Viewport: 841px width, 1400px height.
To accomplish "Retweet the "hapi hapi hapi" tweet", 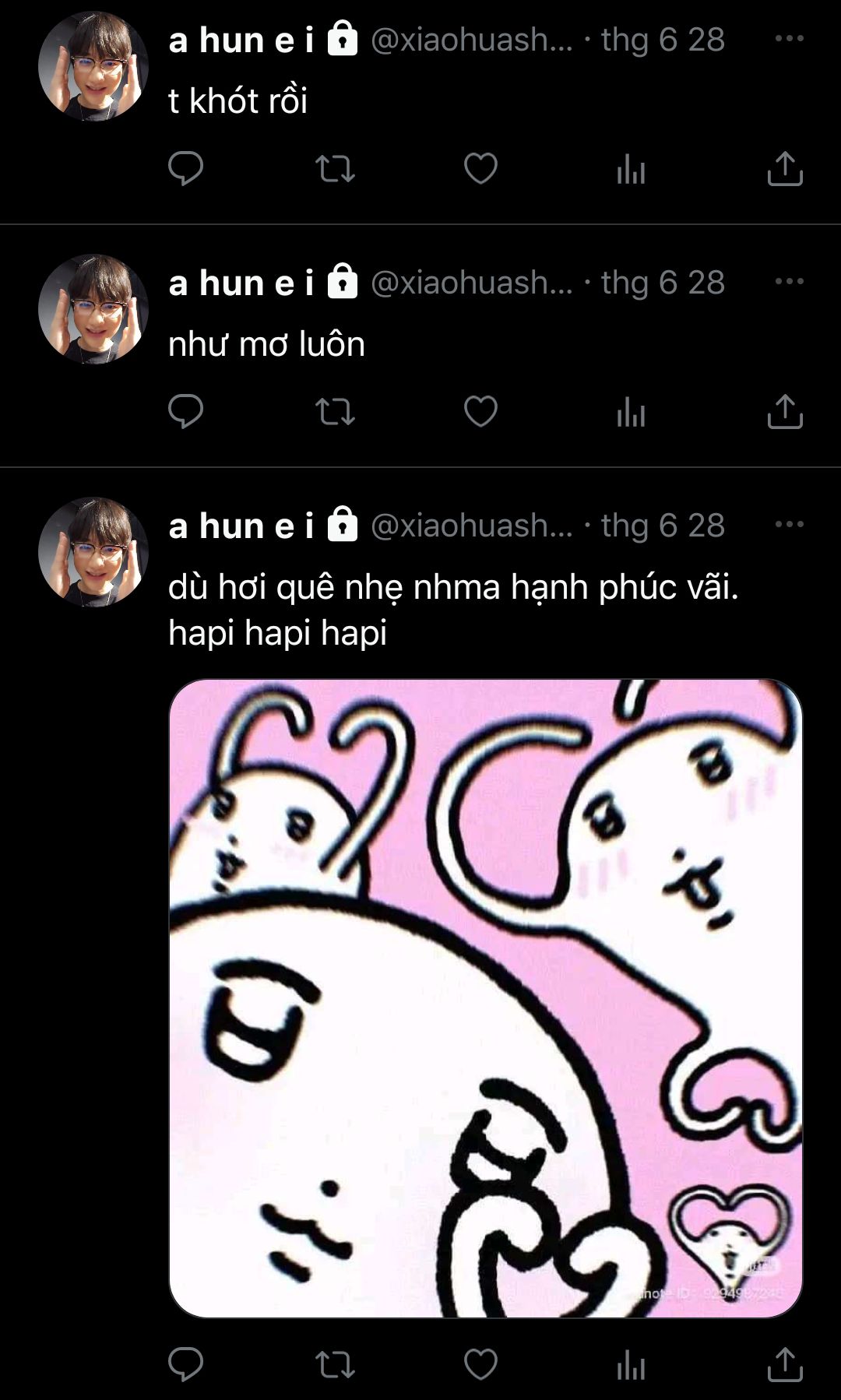I will pyautogui.click(x=335, y=1364).
